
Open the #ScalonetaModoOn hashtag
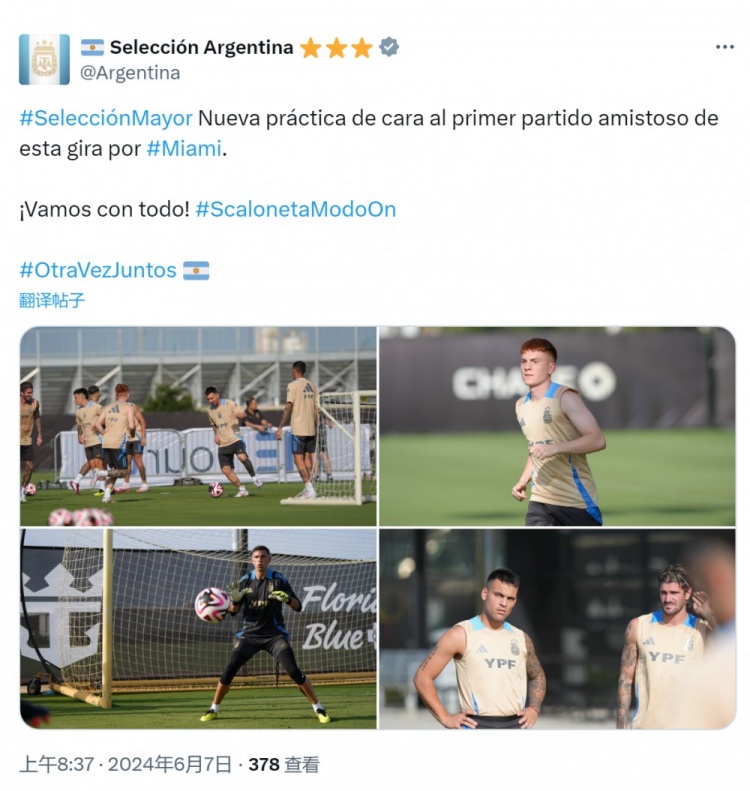(x=296, y=209)
